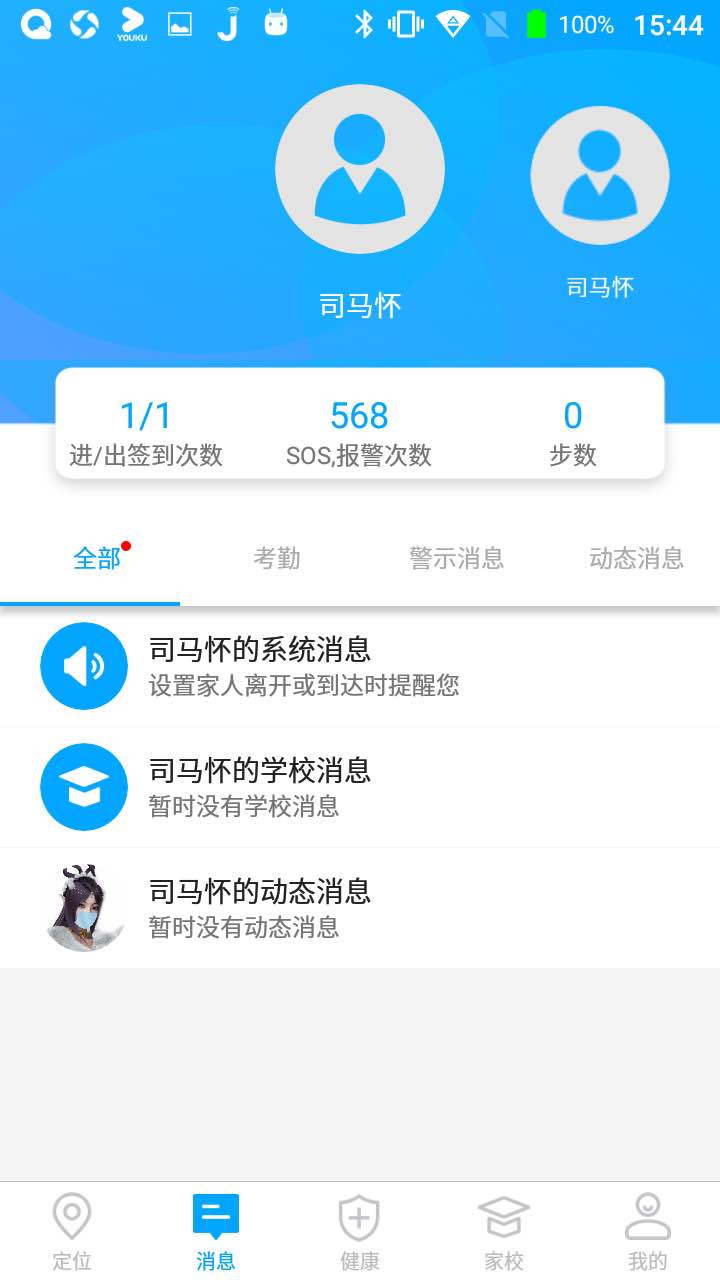Go to the 定位 location tab
720x1280 pixels.
click(x=72, y=1231)
